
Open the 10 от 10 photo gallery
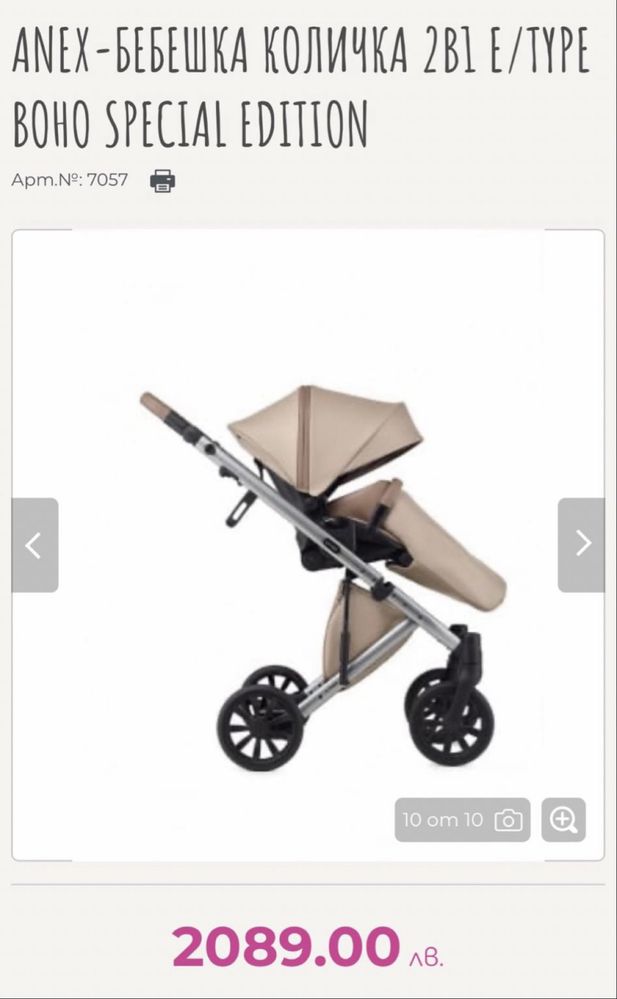click(462, 820)
